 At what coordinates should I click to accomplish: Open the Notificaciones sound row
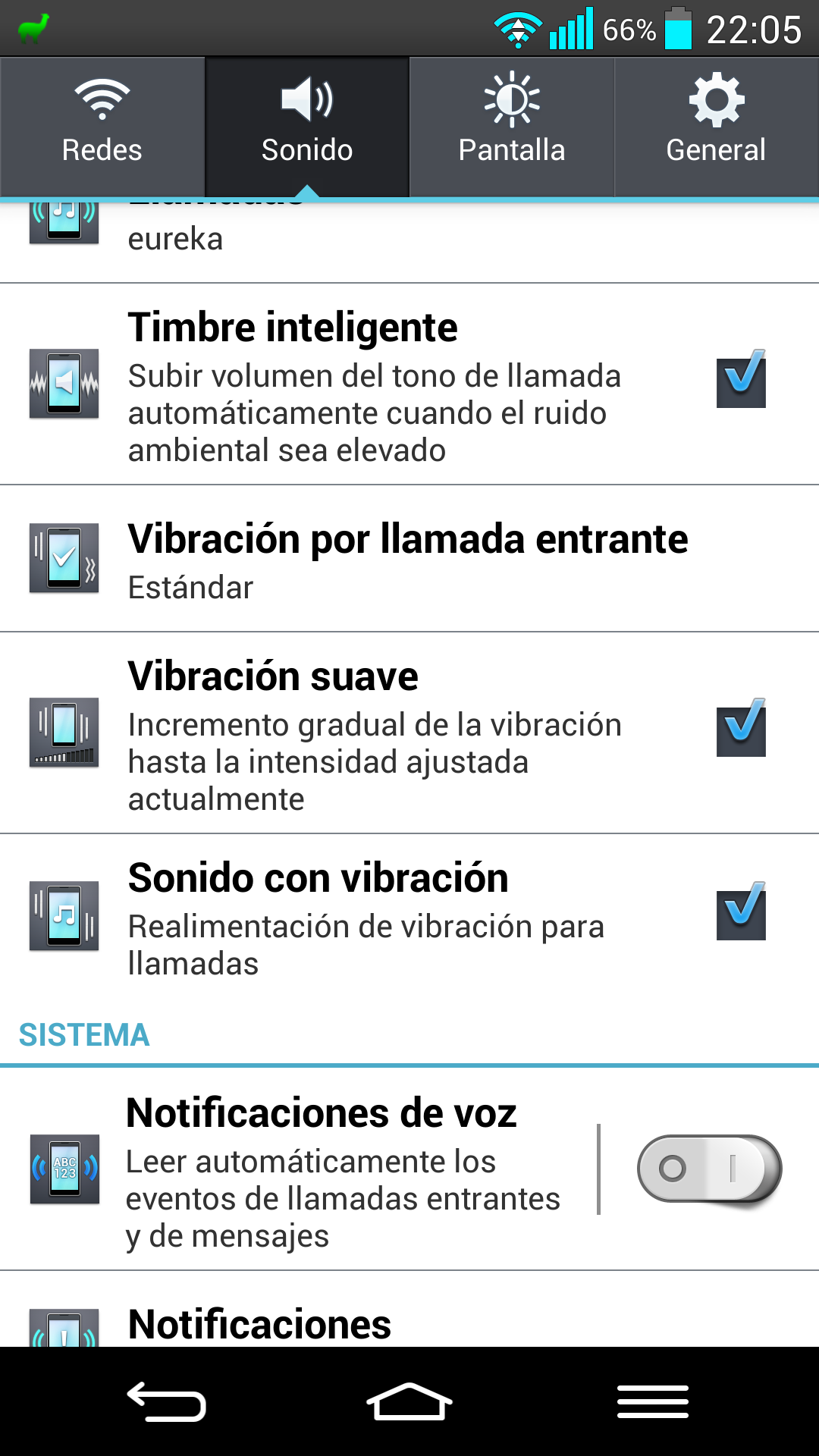click(x=409, y=1323)
